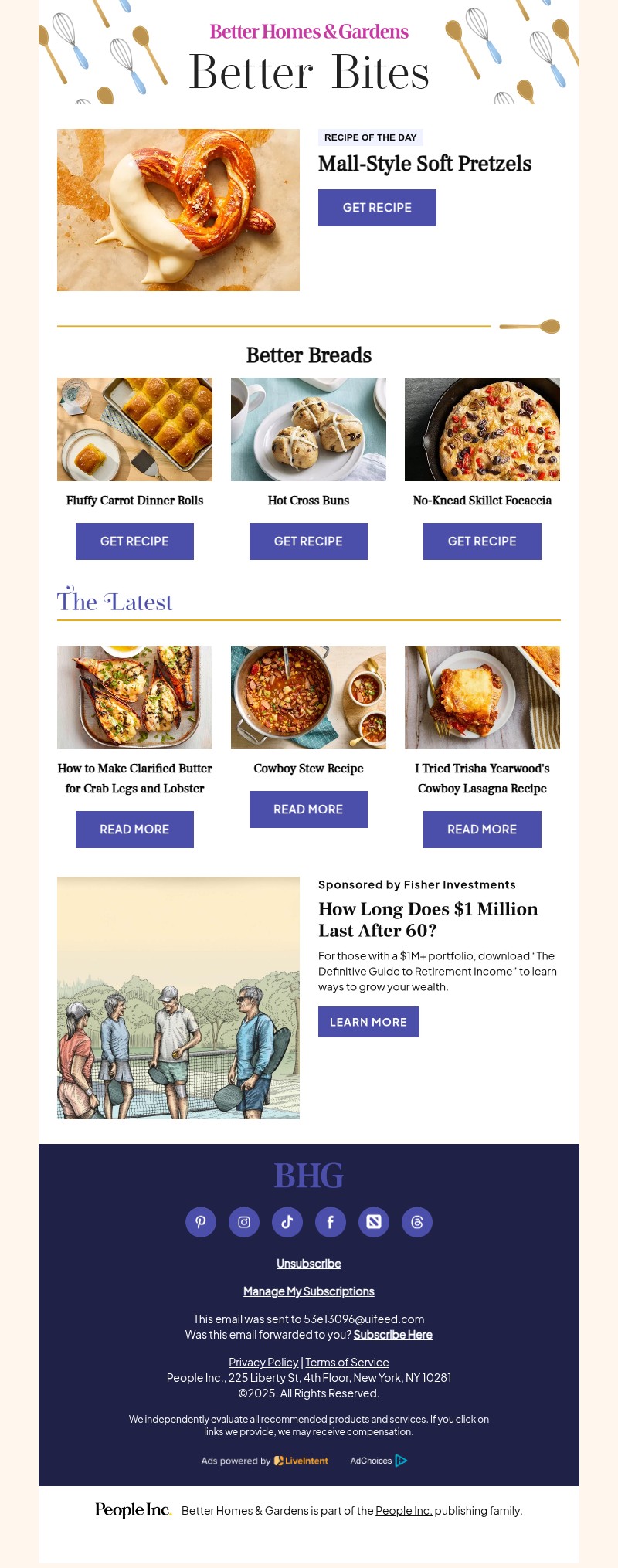Open the AdChoices link
The height and width of the screenshot is (1568, 618).
pos(378,1461)
